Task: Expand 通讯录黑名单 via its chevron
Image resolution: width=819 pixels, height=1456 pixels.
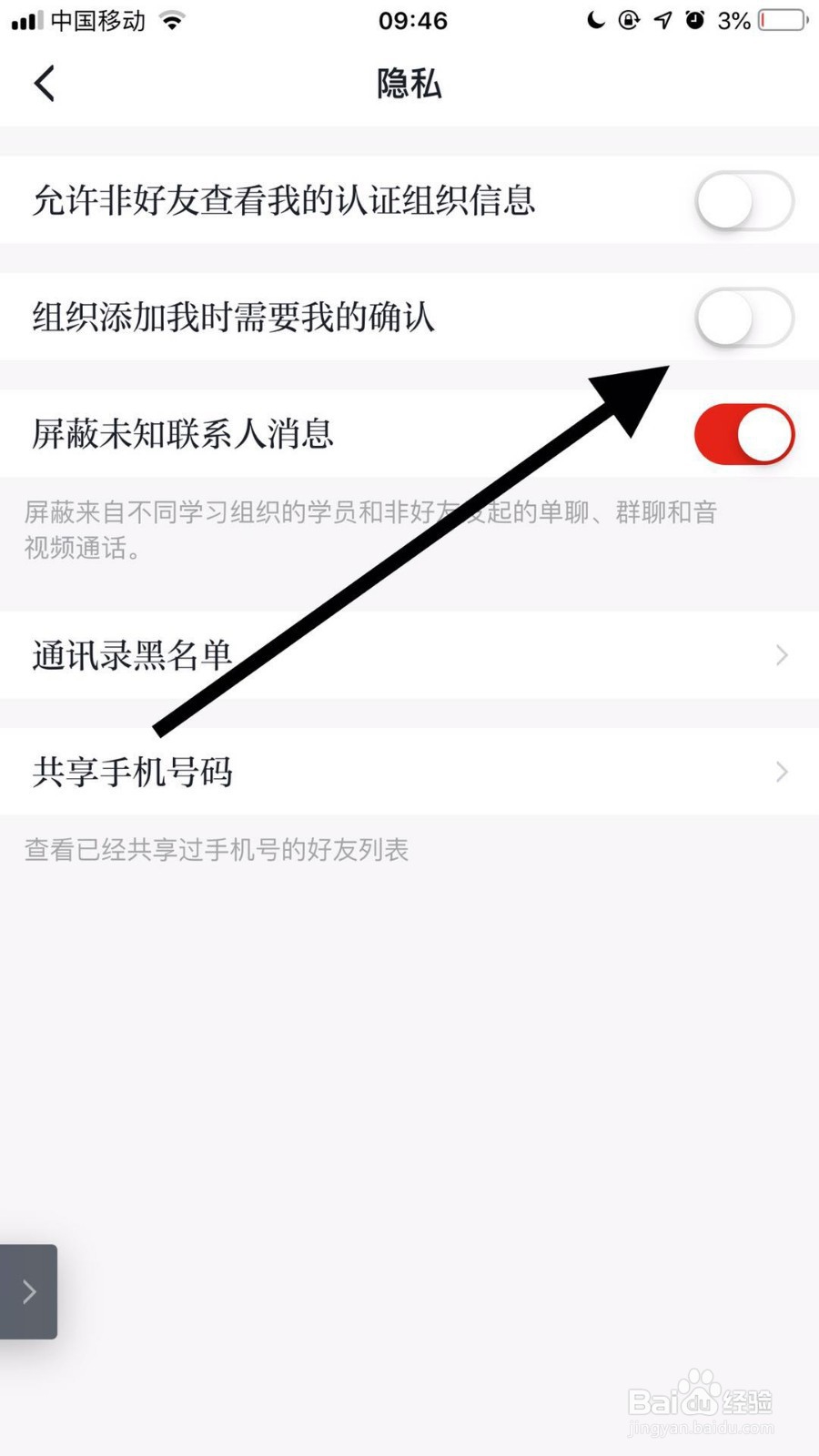Action: 781,654
